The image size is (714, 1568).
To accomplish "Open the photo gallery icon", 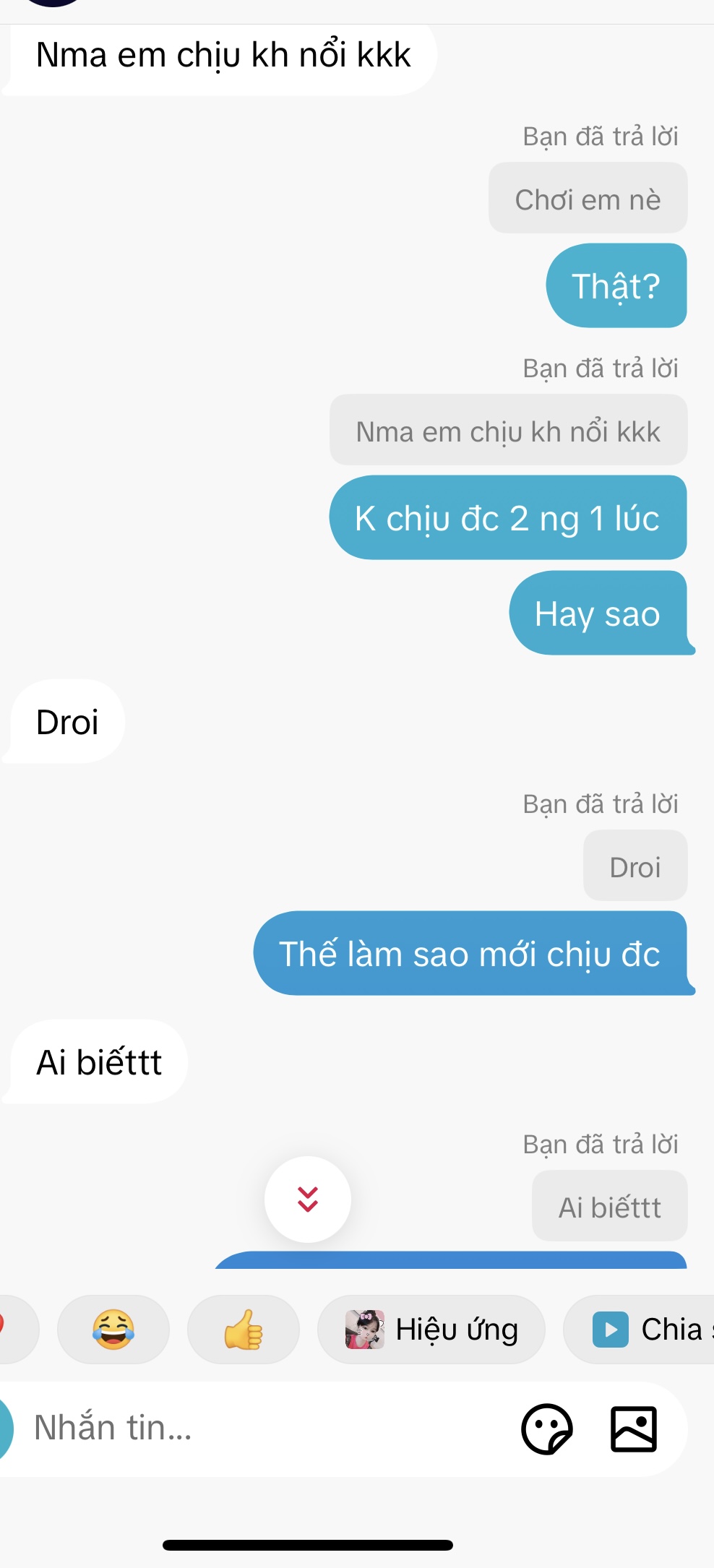I will click(634, 1429).
